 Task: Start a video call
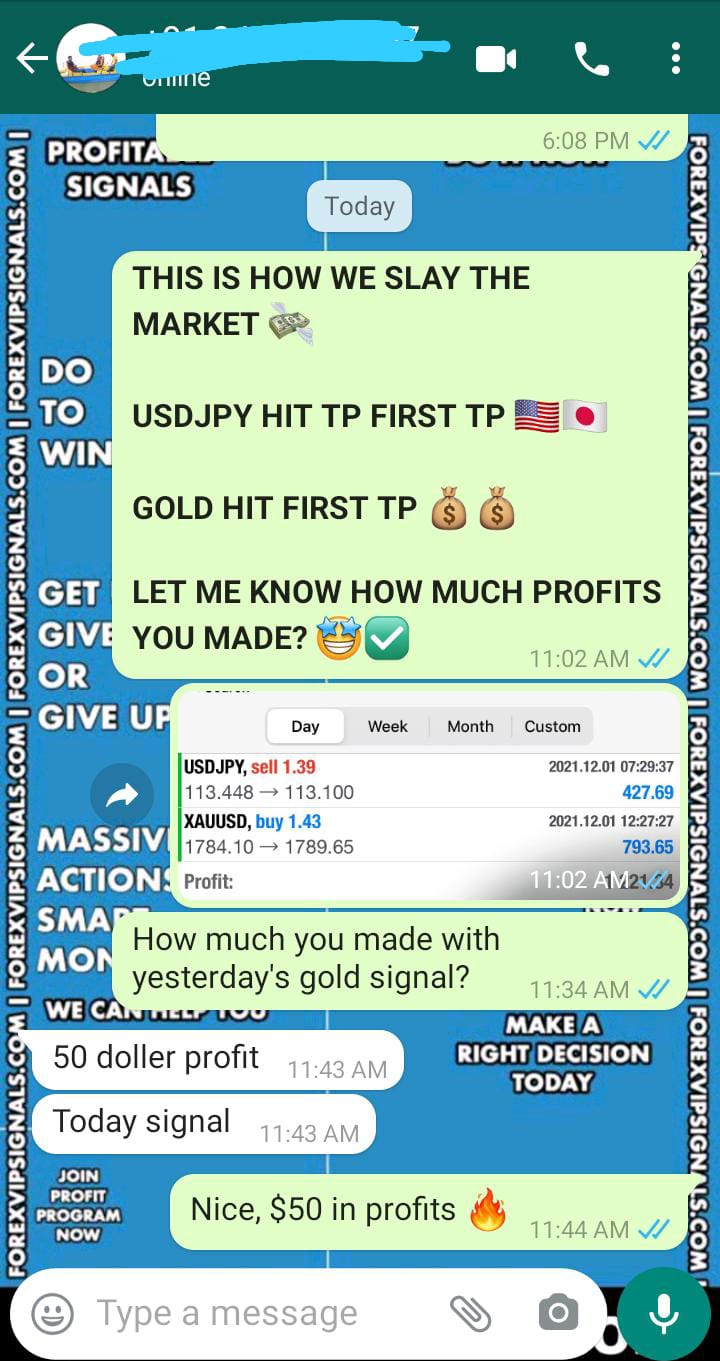pyautogui.click(x=496, y=60)
